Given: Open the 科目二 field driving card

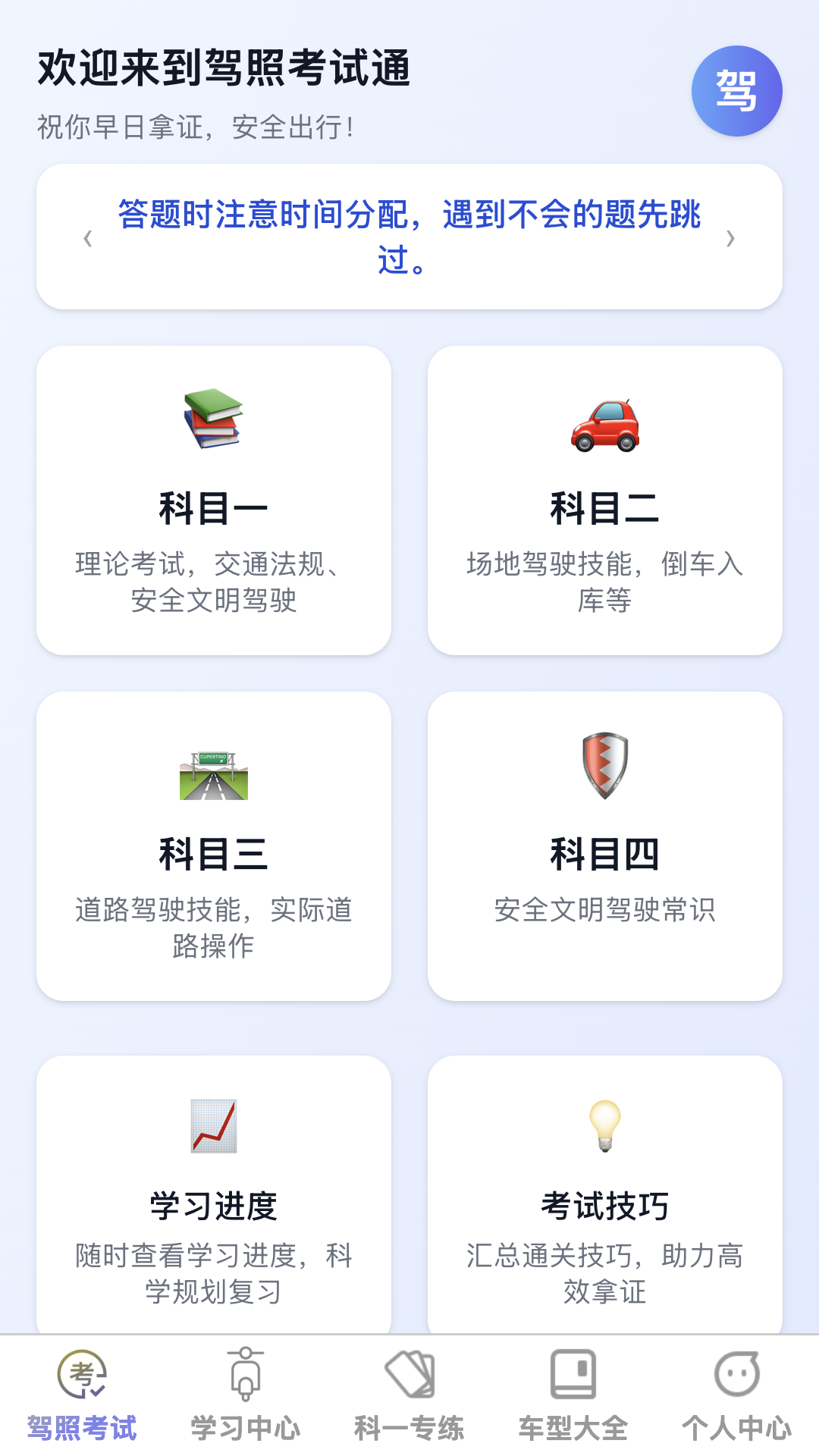Looking at the screenshot, I should (604, 500).
